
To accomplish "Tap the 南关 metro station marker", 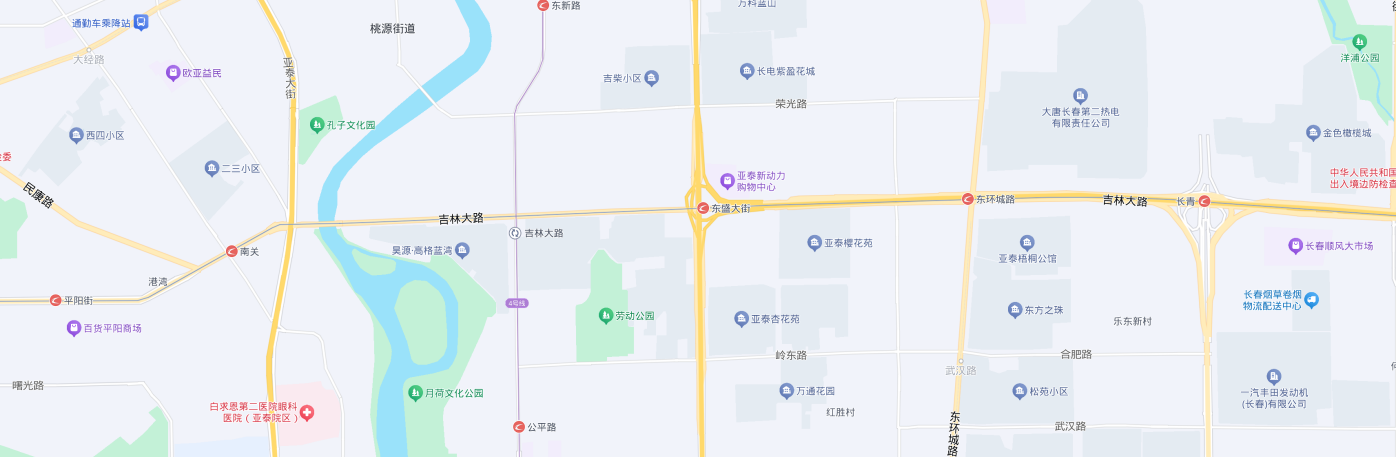I will [x=232, y=252].
